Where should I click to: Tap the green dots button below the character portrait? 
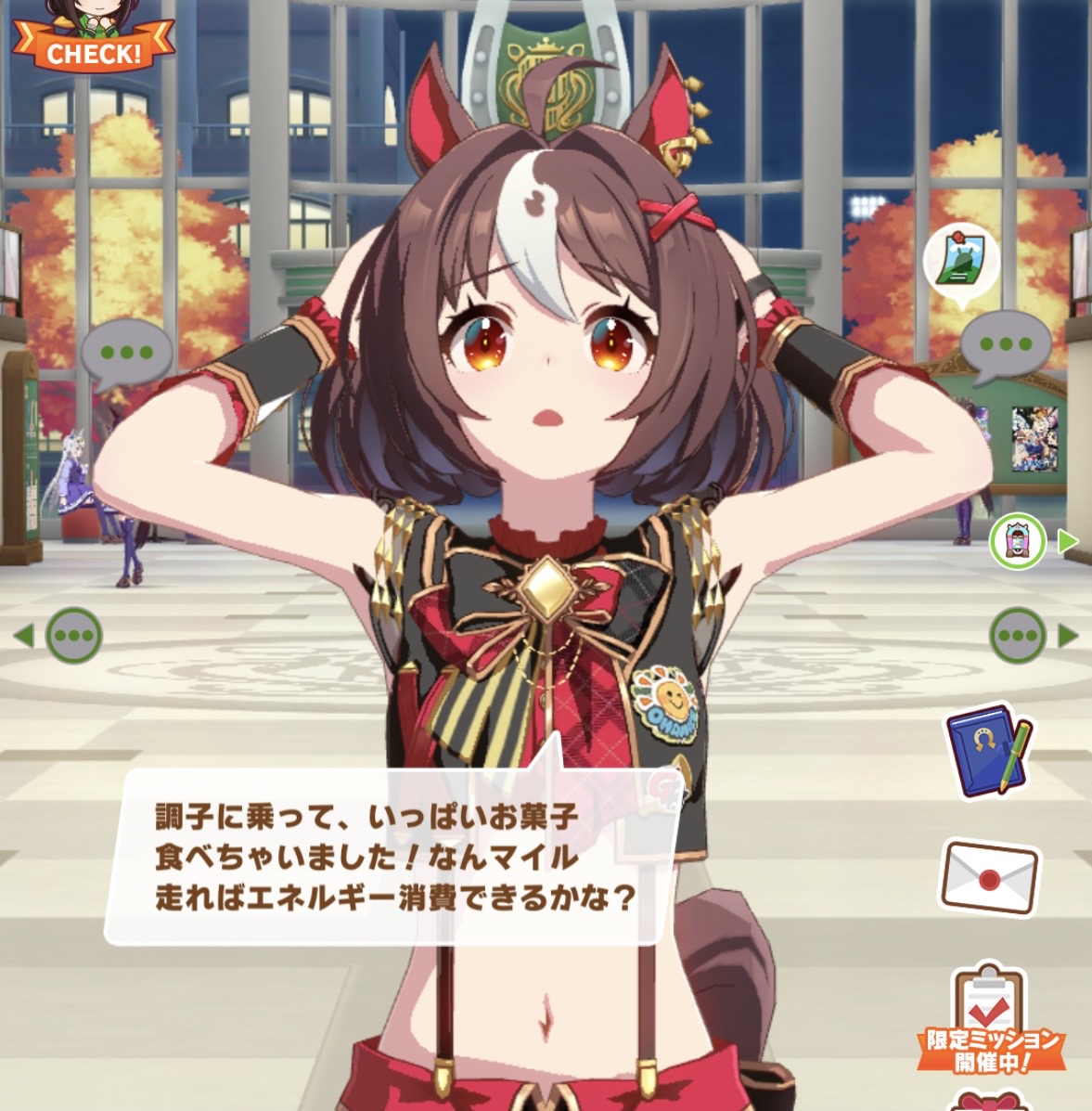(x=1018, y=636)
